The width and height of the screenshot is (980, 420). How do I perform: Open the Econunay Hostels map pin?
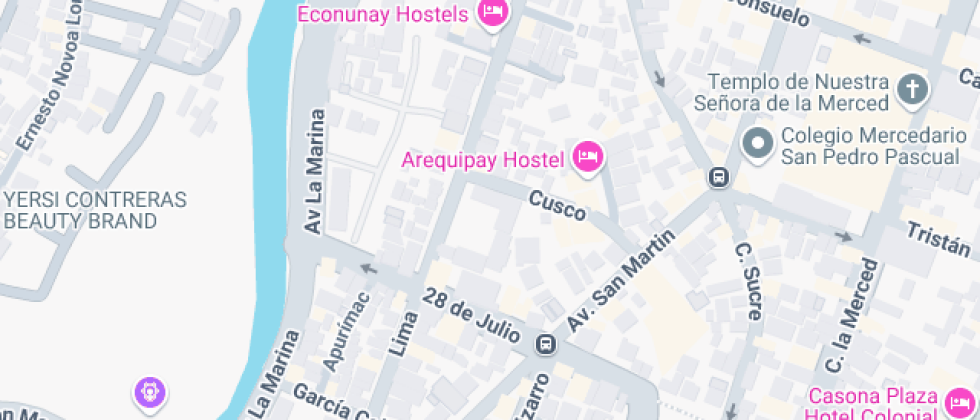[x=491, y=14]
